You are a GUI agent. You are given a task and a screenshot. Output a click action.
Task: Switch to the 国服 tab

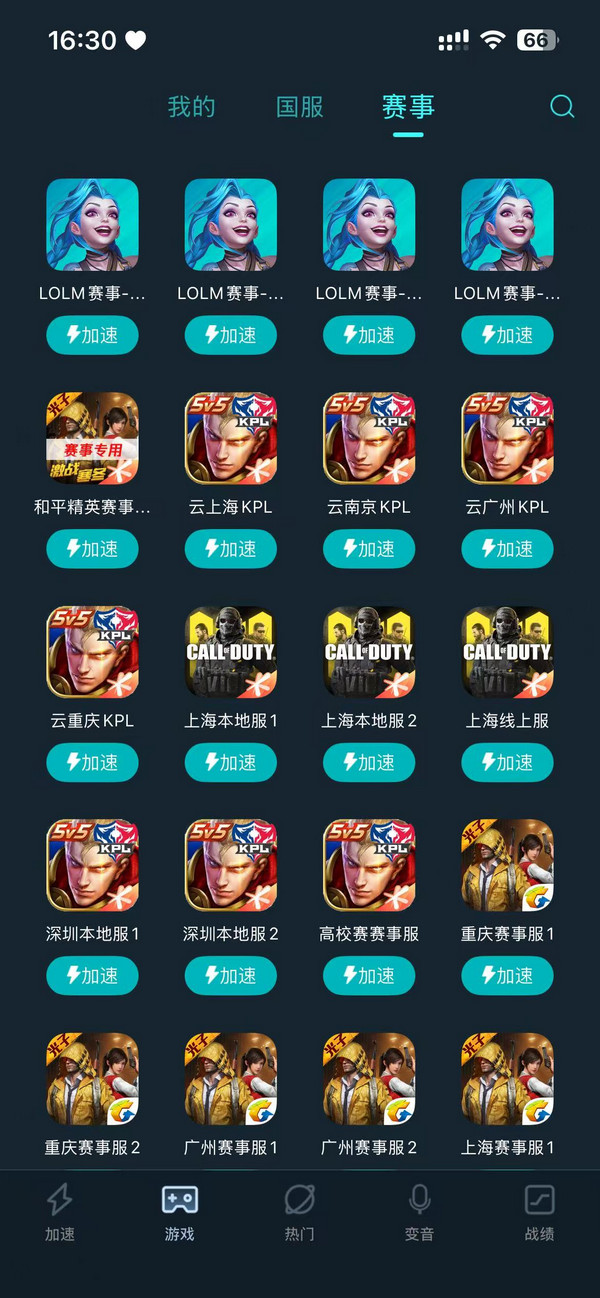point(300,107)
